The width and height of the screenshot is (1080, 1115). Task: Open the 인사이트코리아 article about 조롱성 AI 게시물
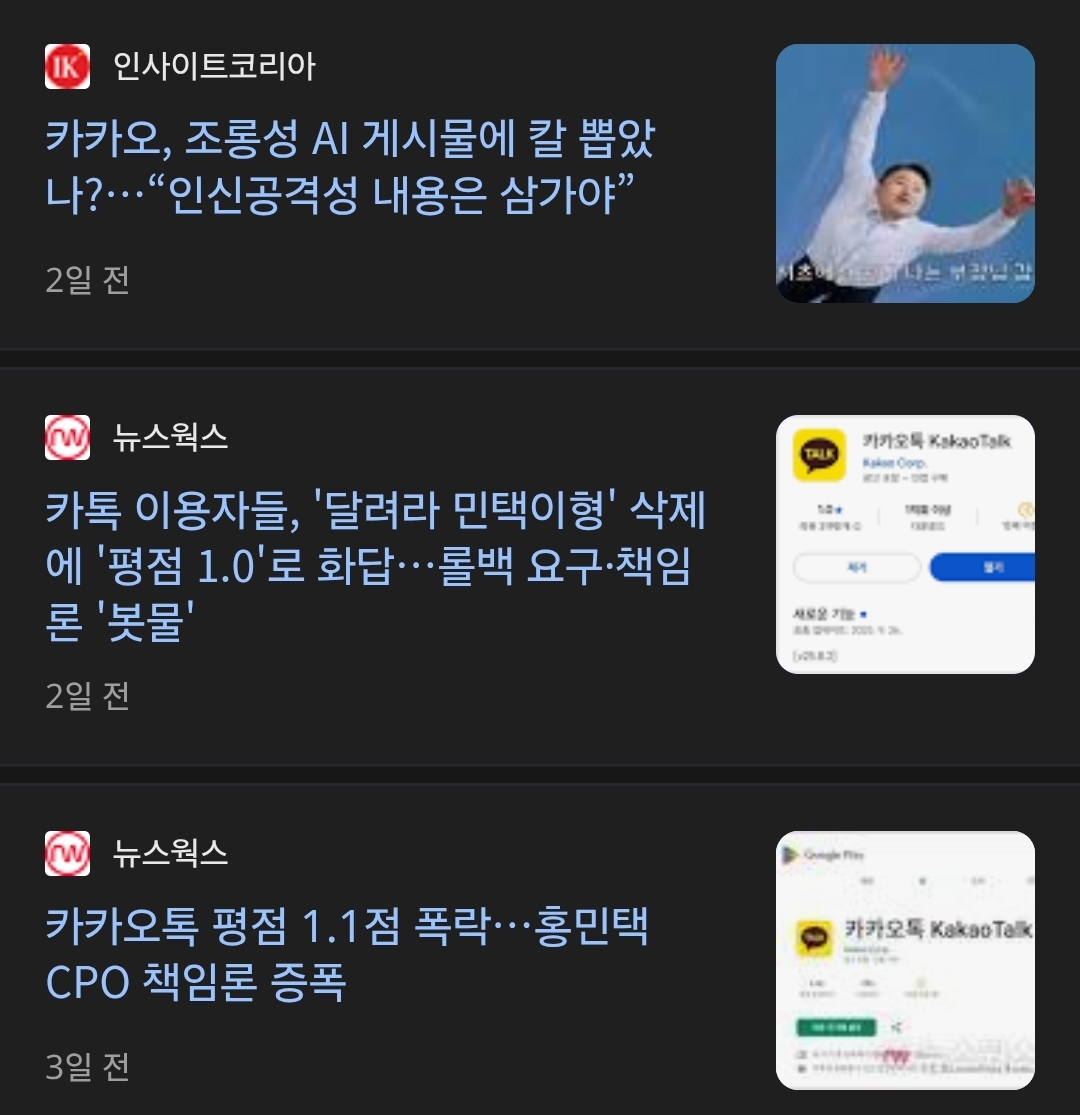point(350,170)
